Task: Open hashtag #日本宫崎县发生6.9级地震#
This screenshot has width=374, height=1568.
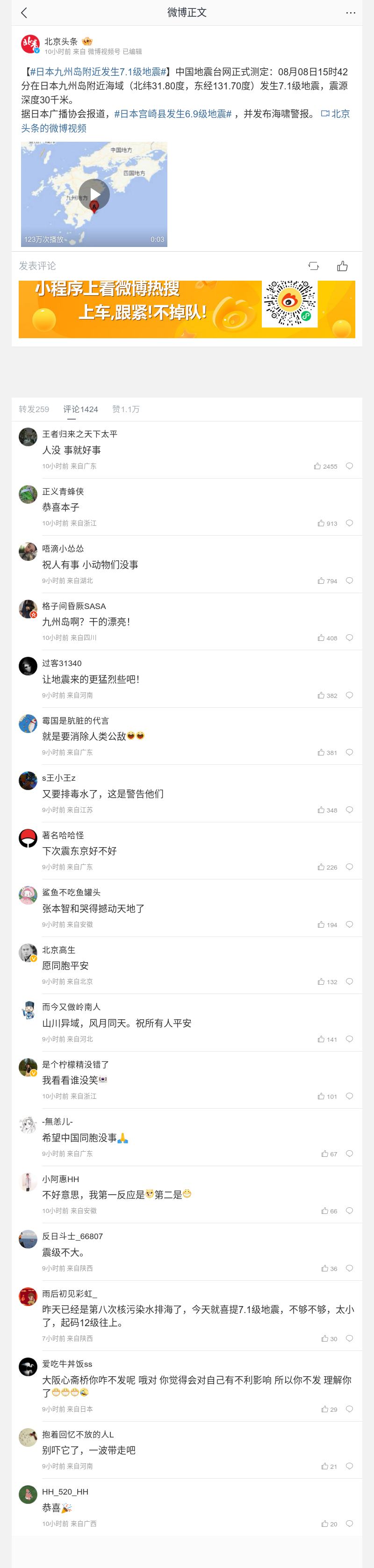Action: (x=173, y=114)
